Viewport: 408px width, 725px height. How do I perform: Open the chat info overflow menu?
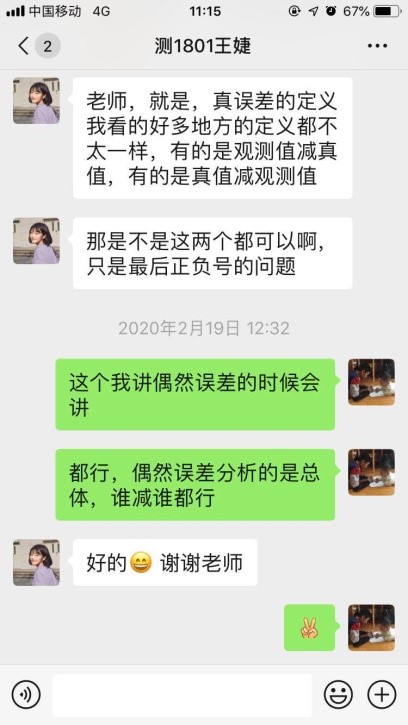[377, 46]
